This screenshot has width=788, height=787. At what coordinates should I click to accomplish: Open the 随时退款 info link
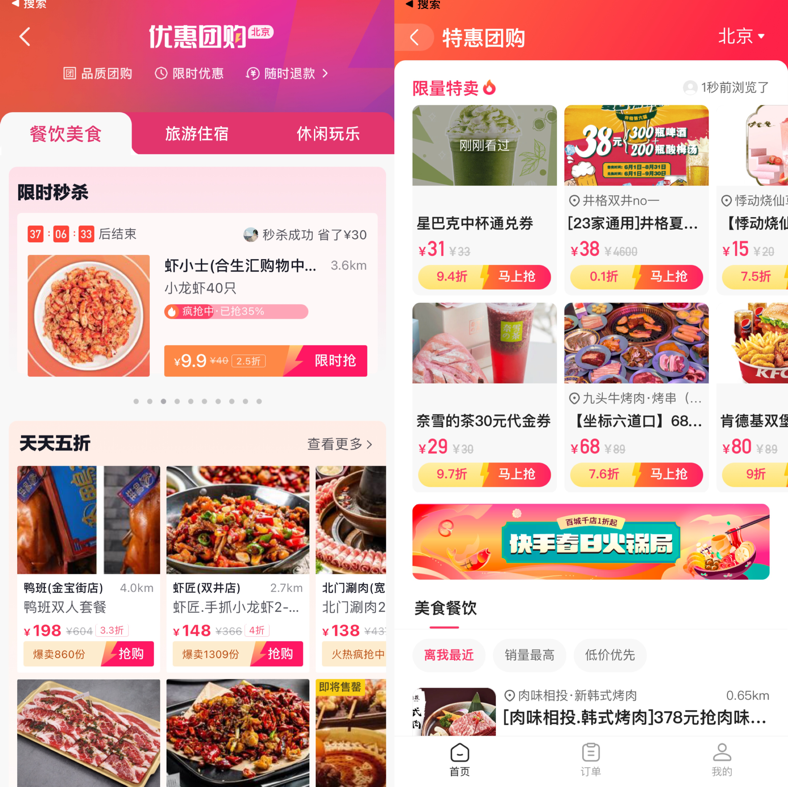(x=287, y=73)
